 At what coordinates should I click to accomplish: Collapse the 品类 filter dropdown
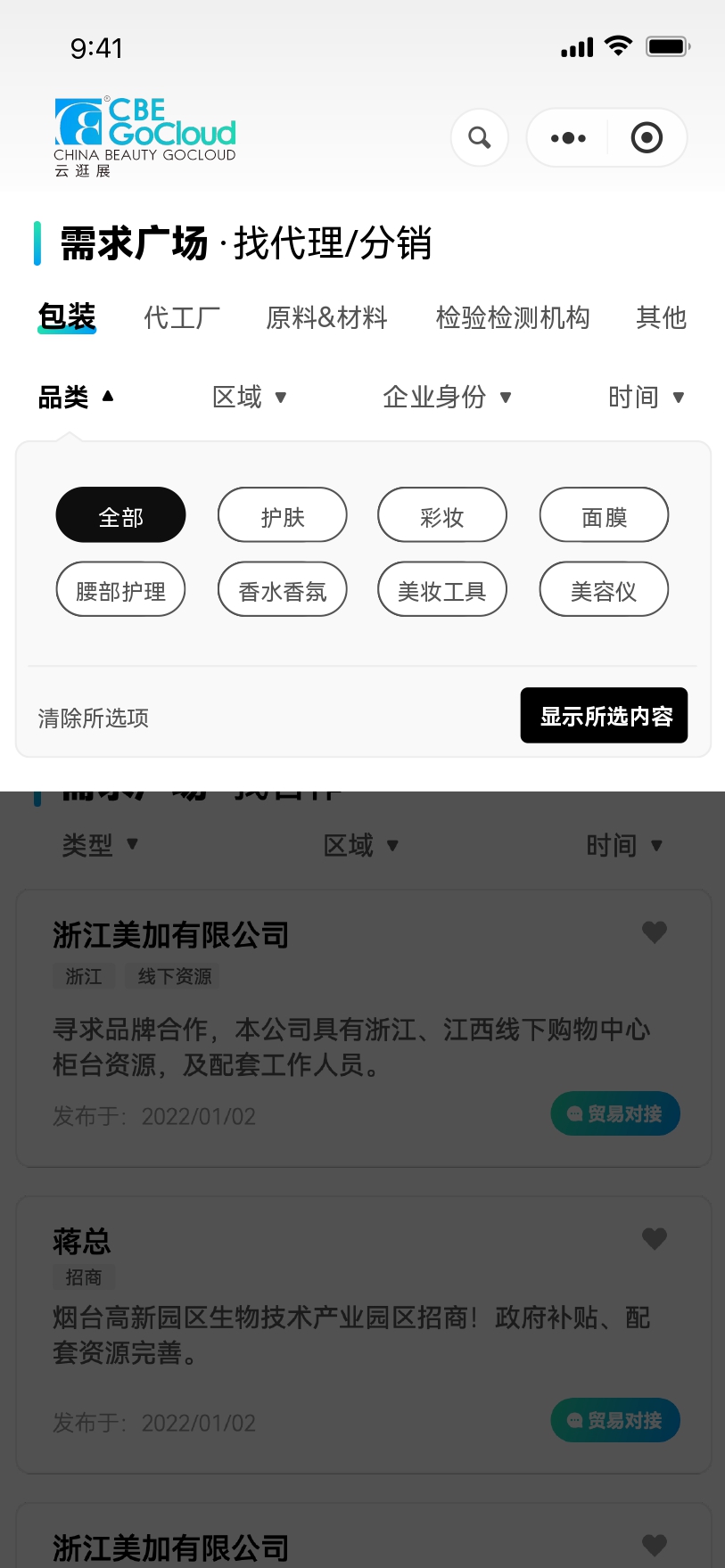tap(76, 397)
